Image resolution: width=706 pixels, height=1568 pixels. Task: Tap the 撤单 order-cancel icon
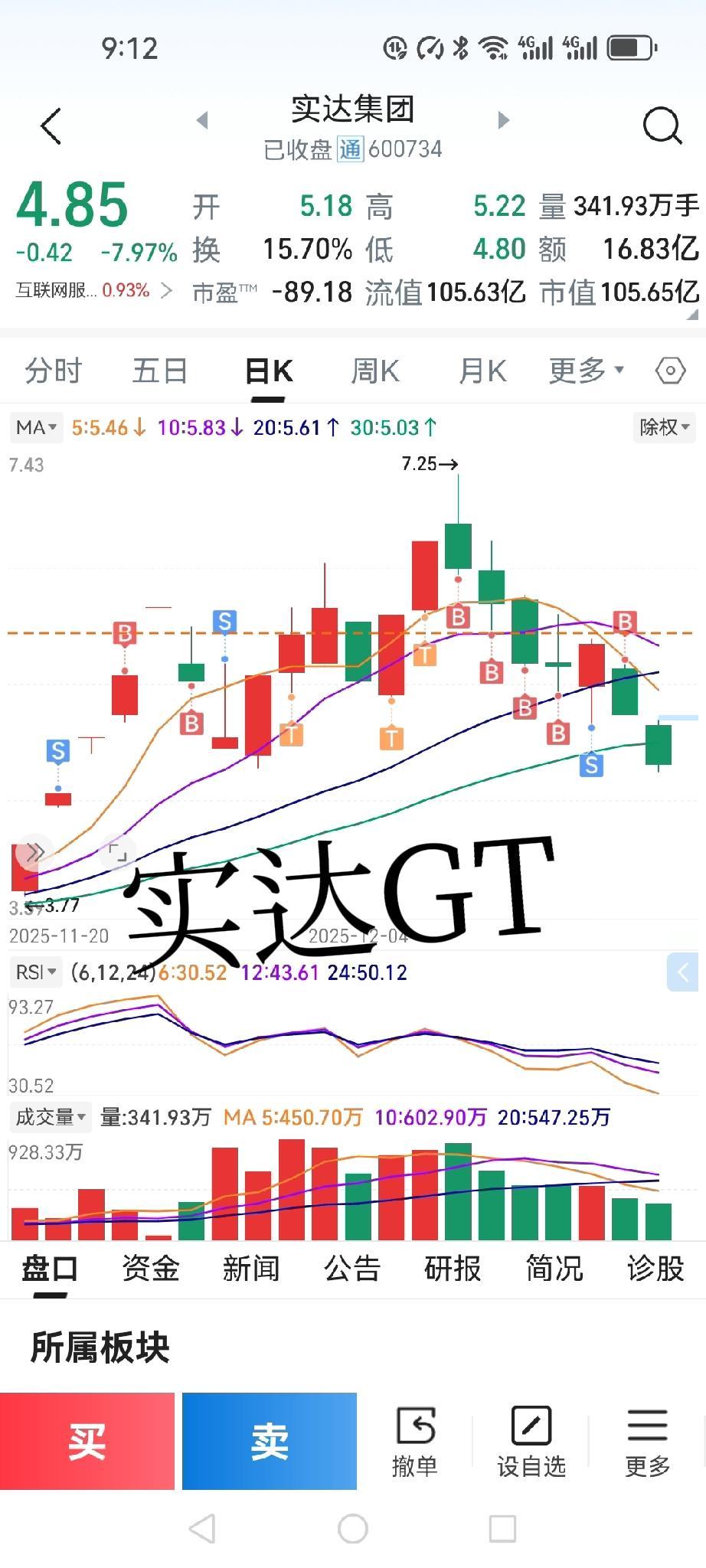tap(416, 1439)
